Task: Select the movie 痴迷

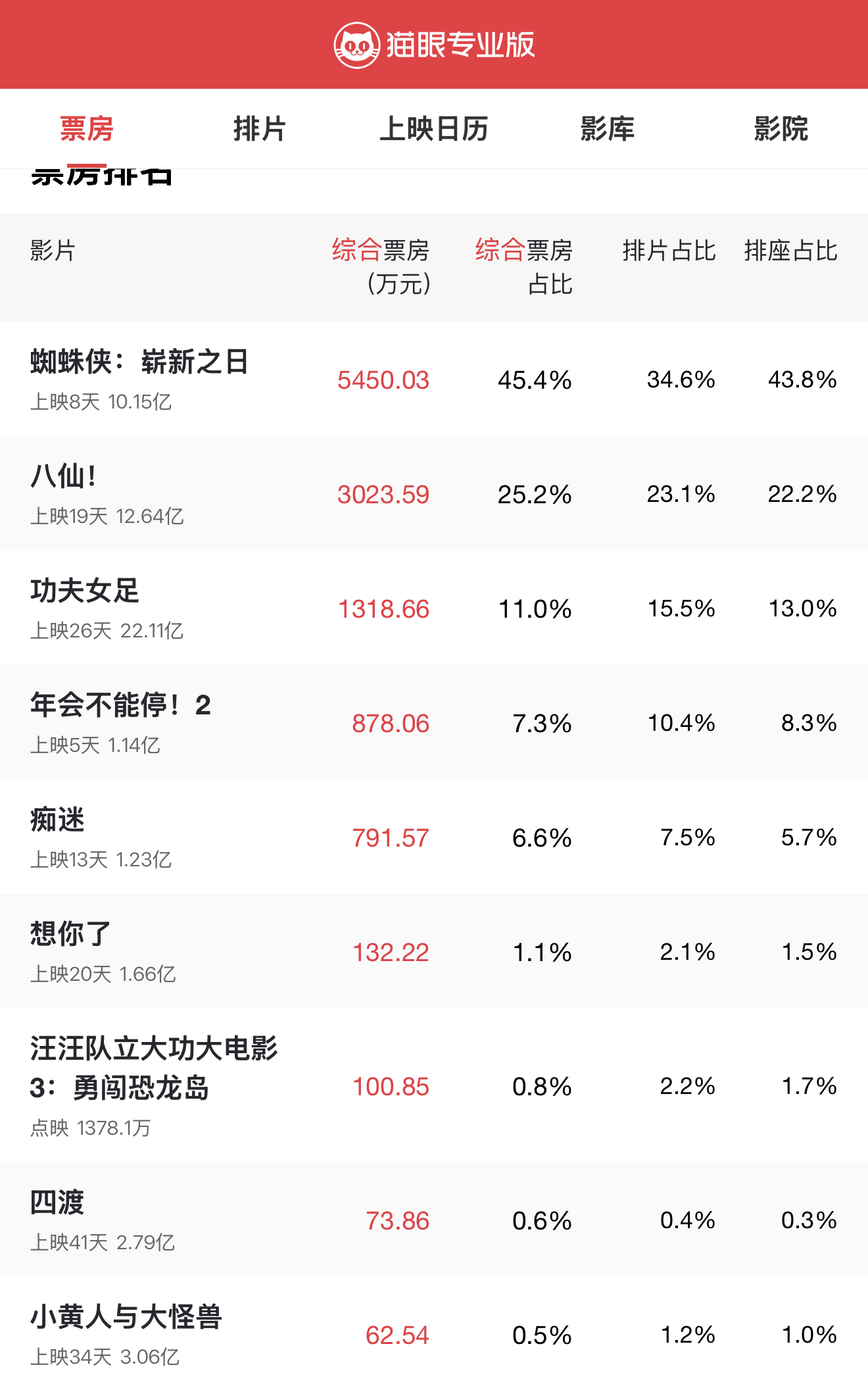Action: (x=434, y=837)
